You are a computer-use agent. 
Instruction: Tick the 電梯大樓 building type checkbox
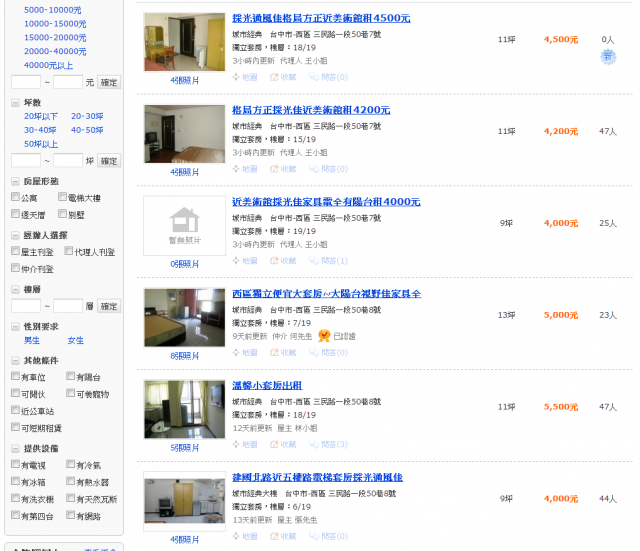click(x=63, y=198)
